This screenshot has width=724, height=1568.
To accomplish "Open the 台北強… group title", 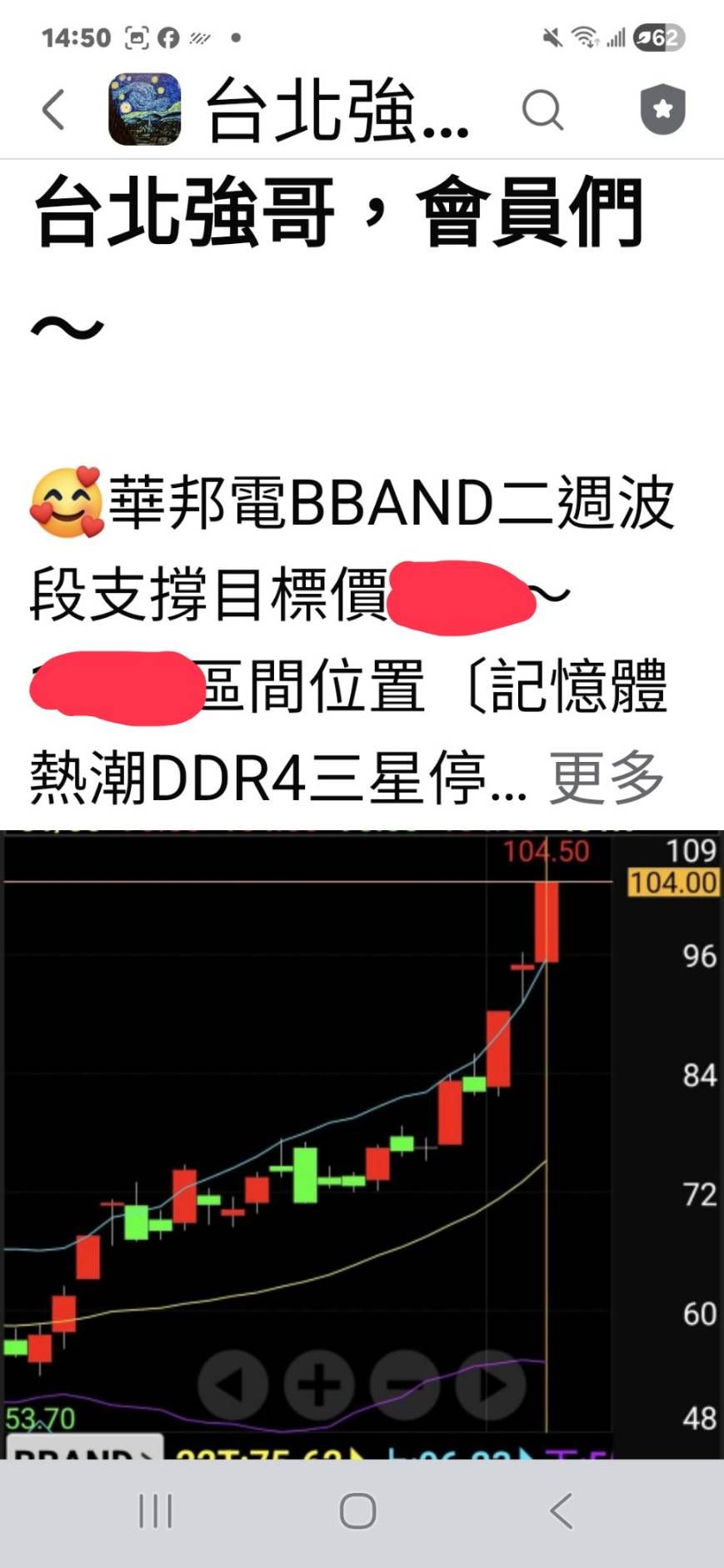I will coord(337,110).
